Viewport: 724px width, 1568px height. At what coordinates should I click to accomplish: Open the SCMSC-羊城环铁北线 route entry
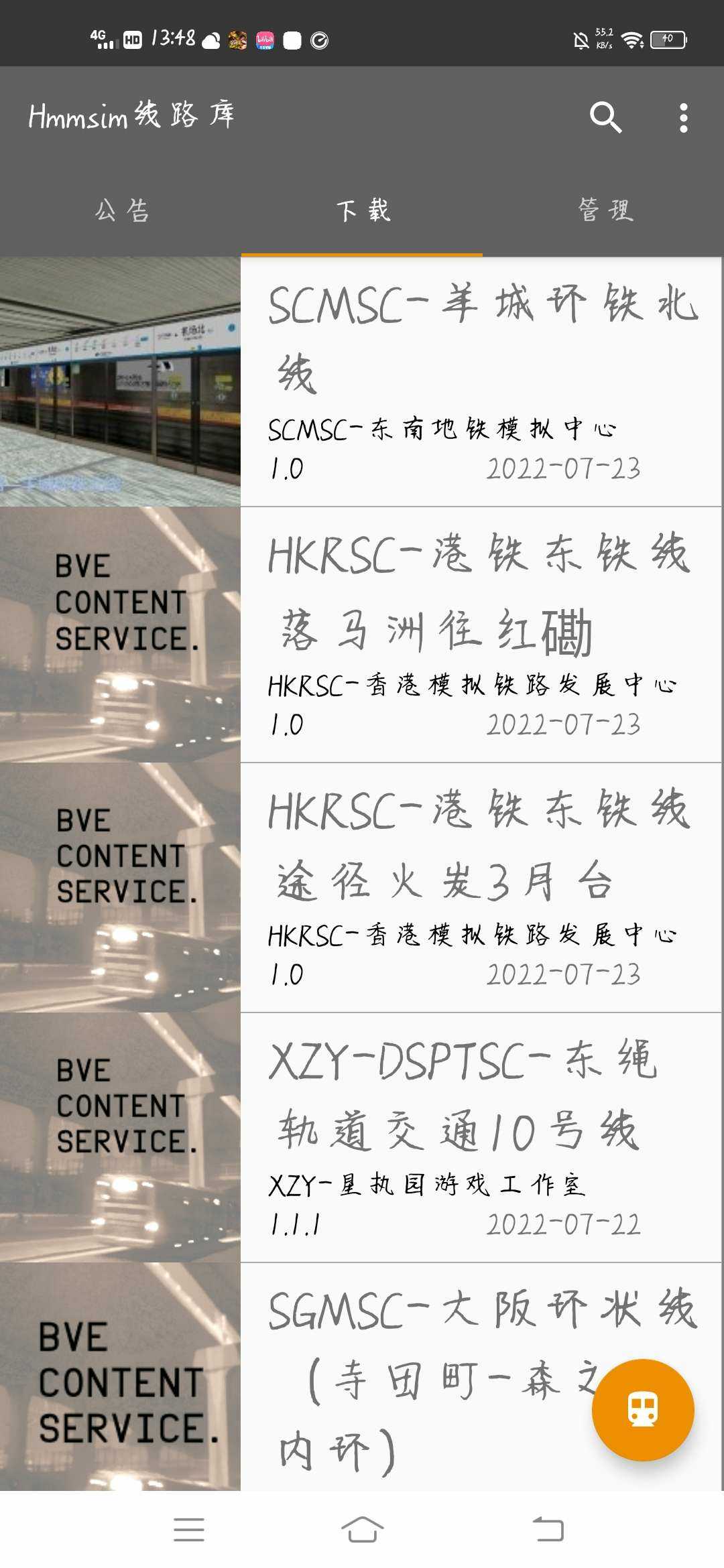(480, 382)
